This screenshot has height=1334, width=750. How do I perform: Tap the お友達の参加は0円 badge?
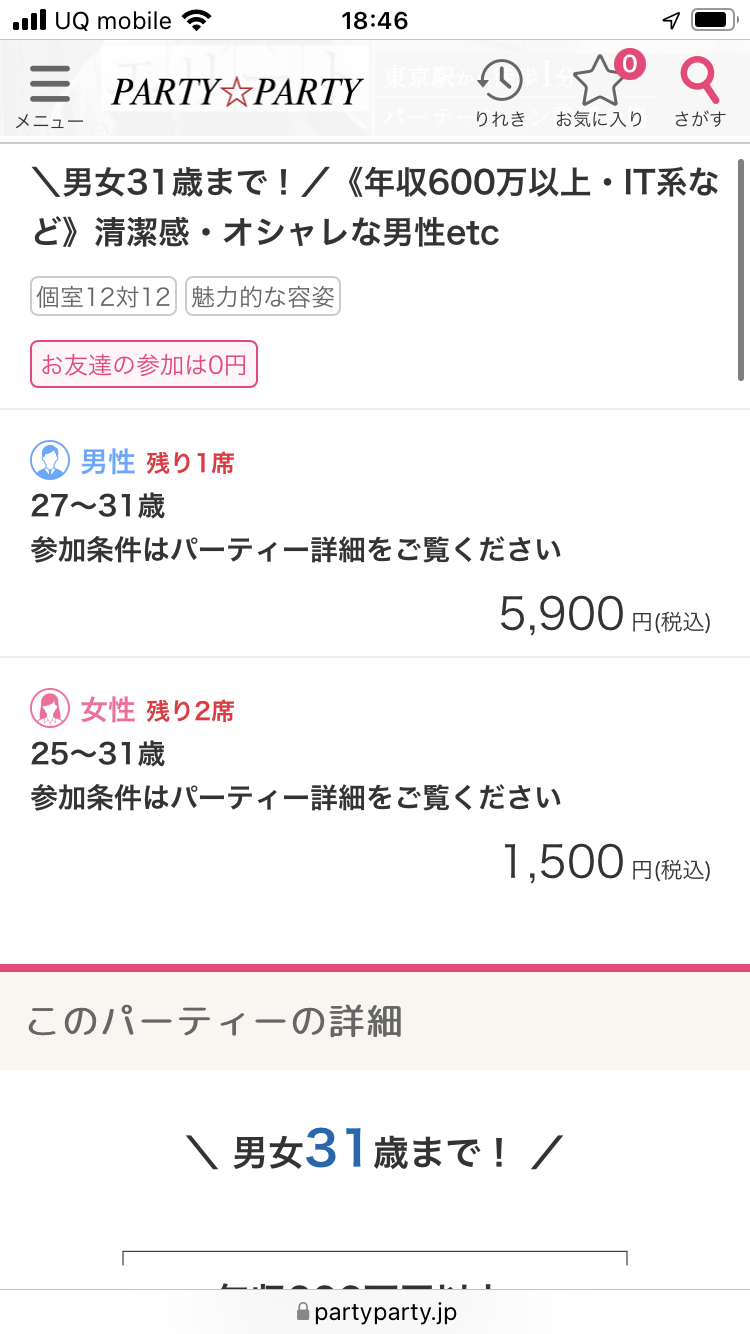[144, 364]
